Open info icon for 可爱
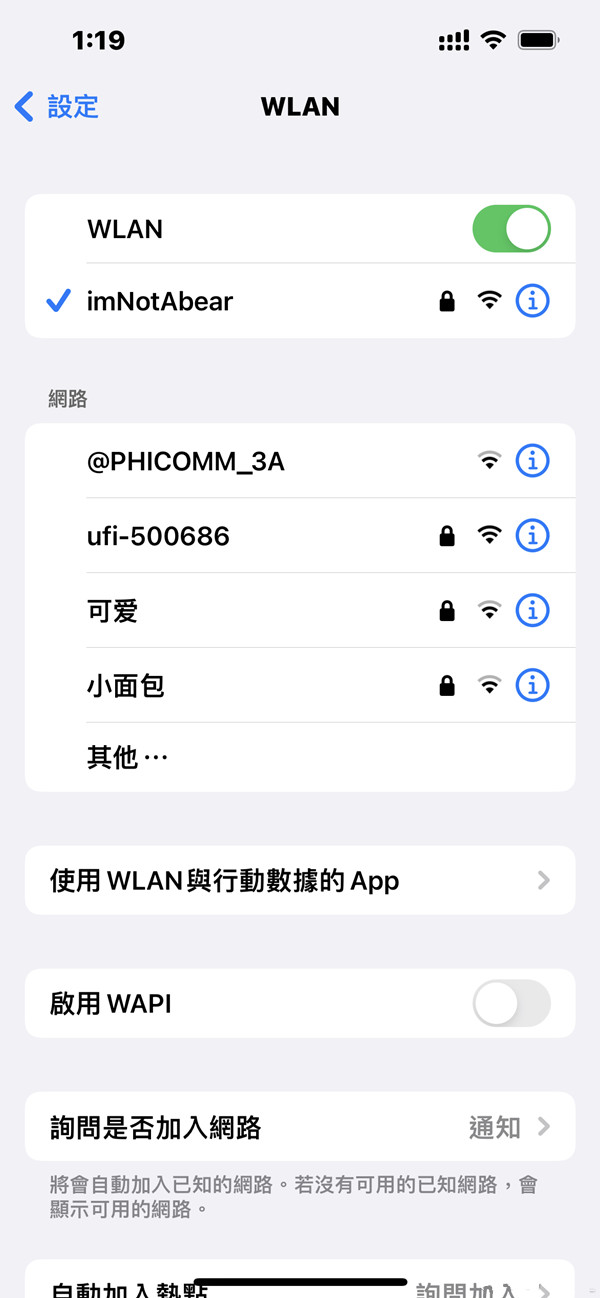The width and height of the screenshot is (600, 1298). (532, 611)
